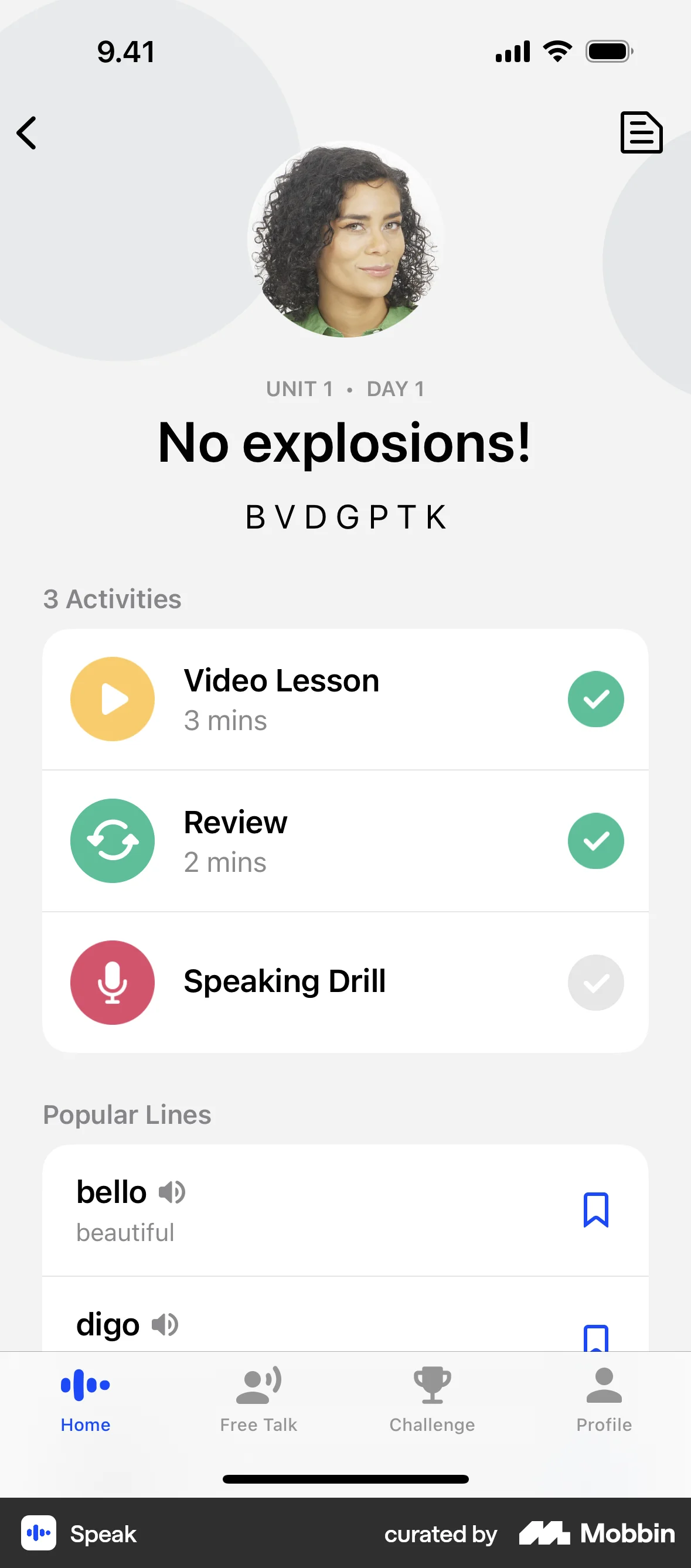
Task: Open the Profile tab
Action: click(x=603, y=1394)
